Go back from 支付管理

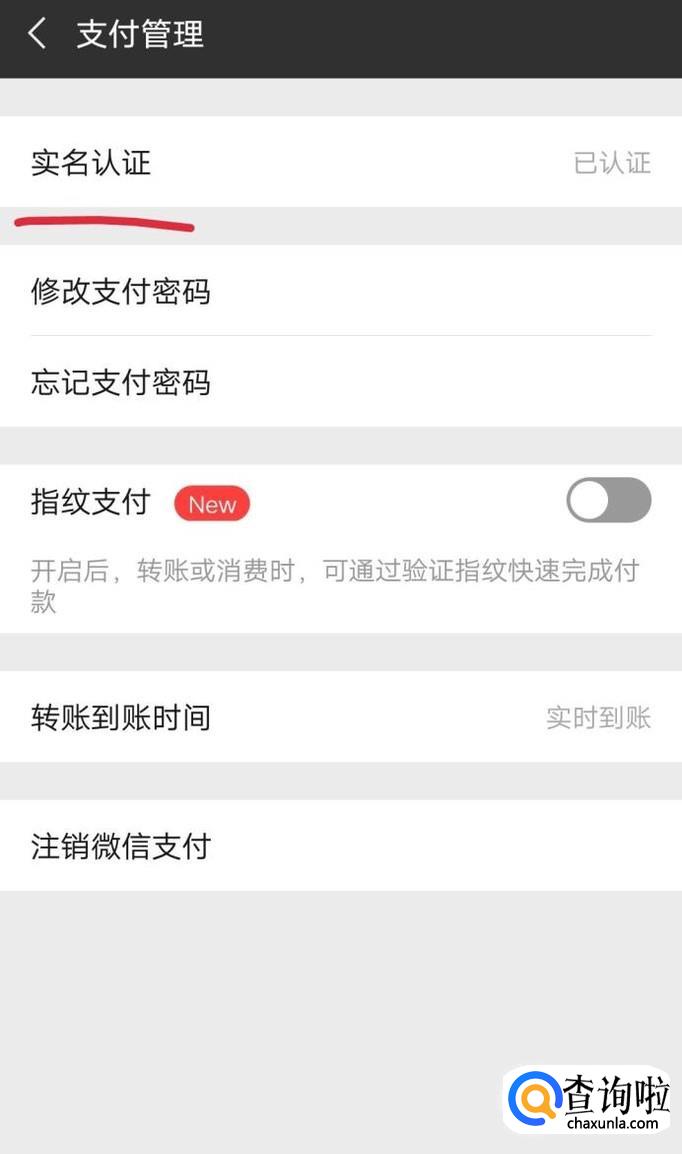pyautogui.click(x=37, y=35)
